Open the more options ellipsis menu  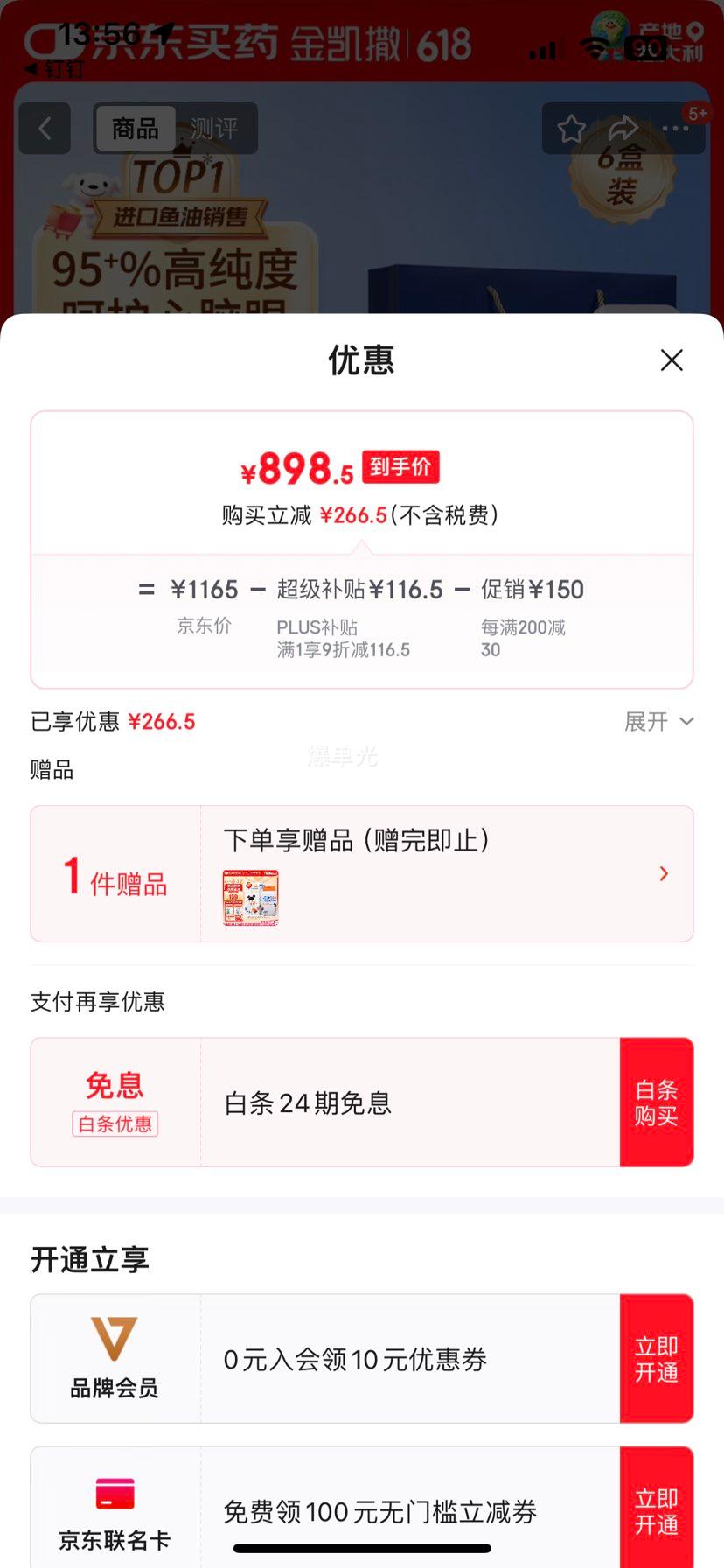(675, 129)
